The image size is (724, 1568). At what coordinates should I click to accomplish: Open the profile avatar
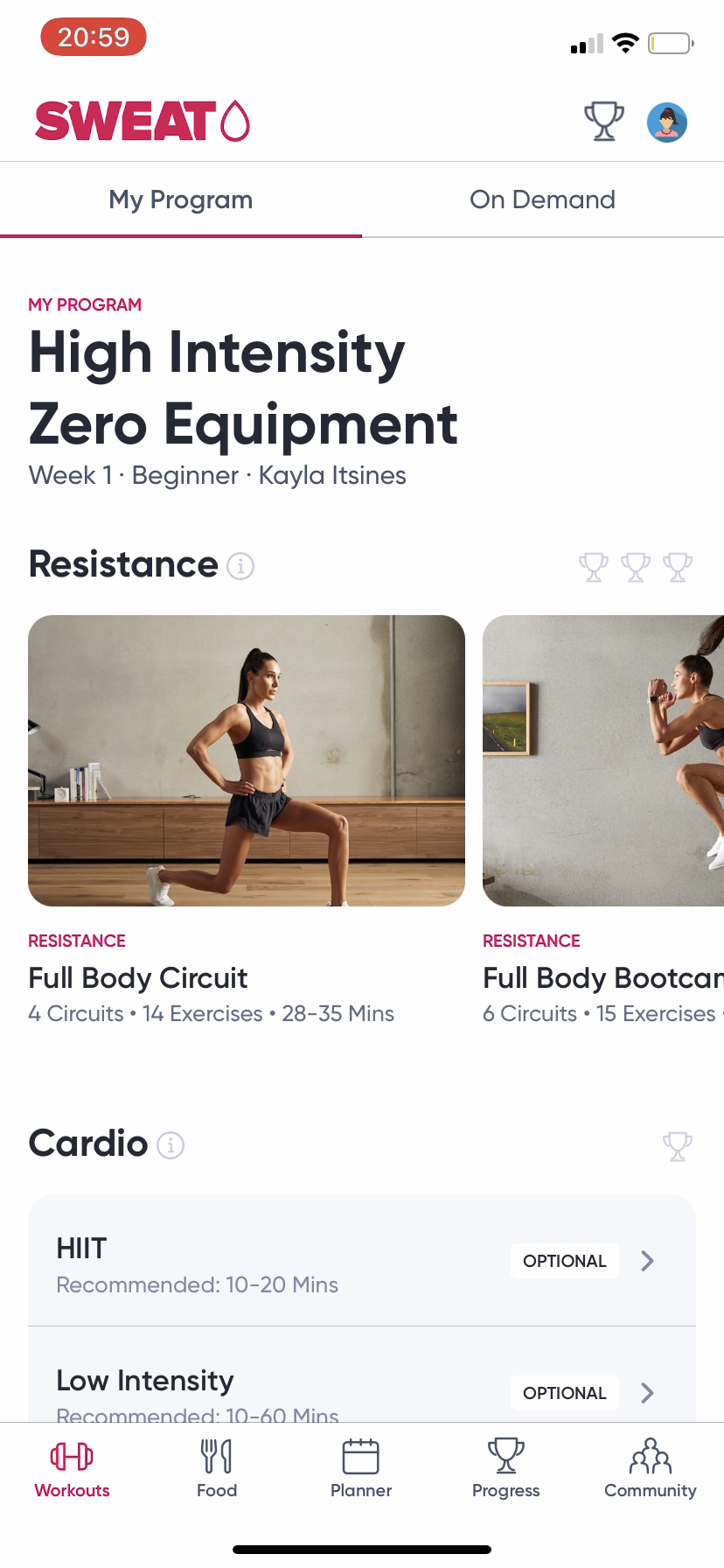pyautogui.click(x=666, y=122)
